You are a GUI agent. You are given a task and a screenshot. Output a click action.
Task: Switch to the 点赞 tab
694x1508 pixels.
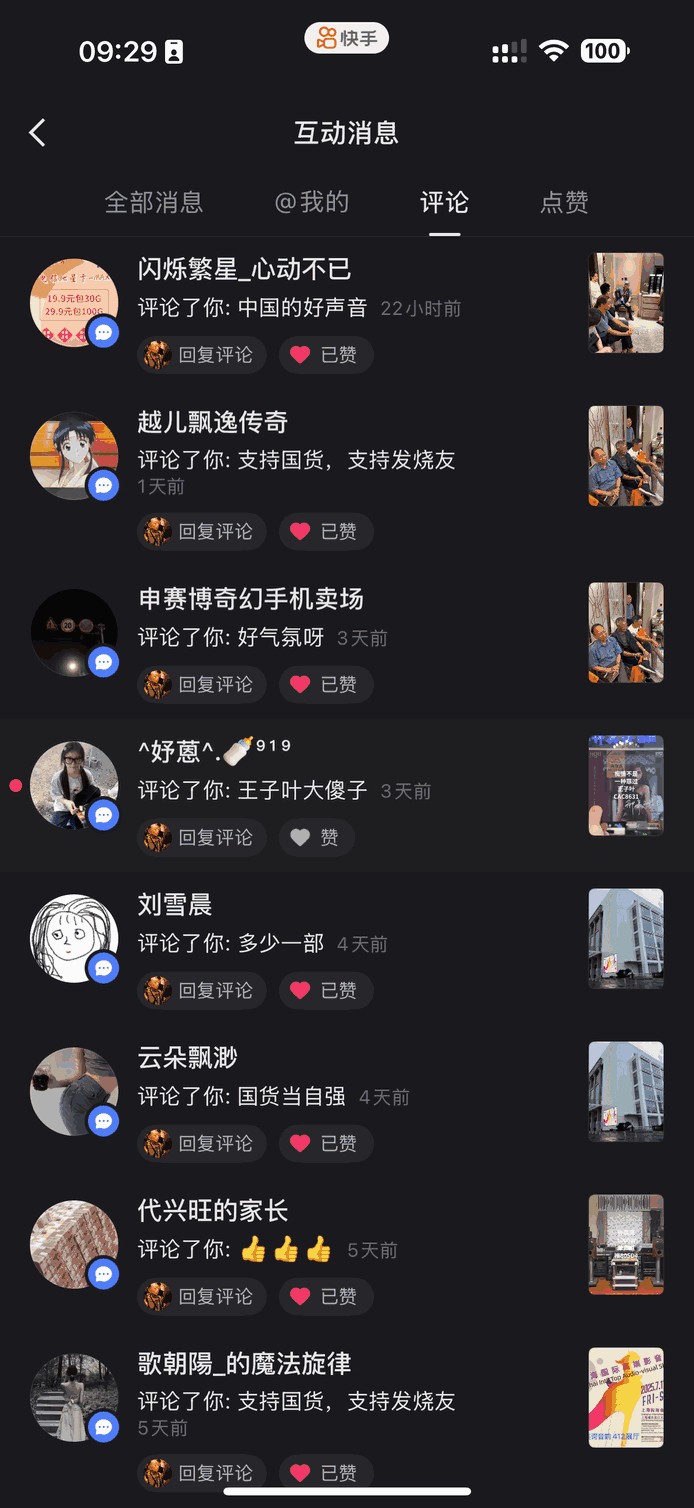[x=564, y=203]
